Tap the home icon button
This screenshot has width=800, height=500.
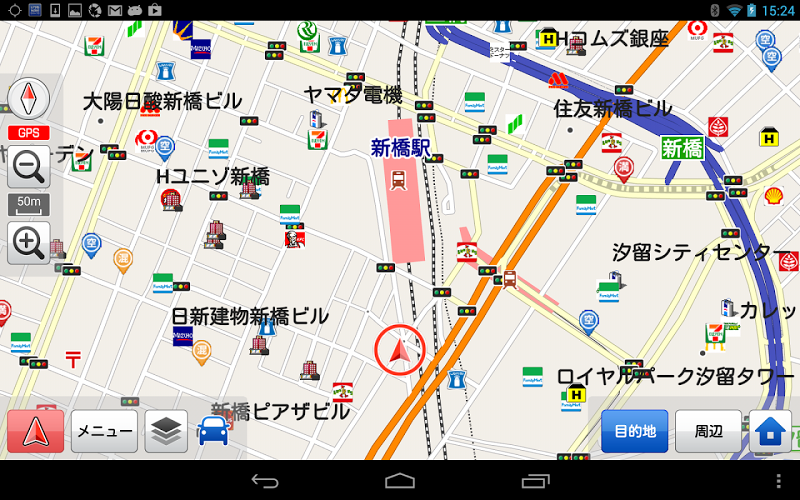[770, 431]
